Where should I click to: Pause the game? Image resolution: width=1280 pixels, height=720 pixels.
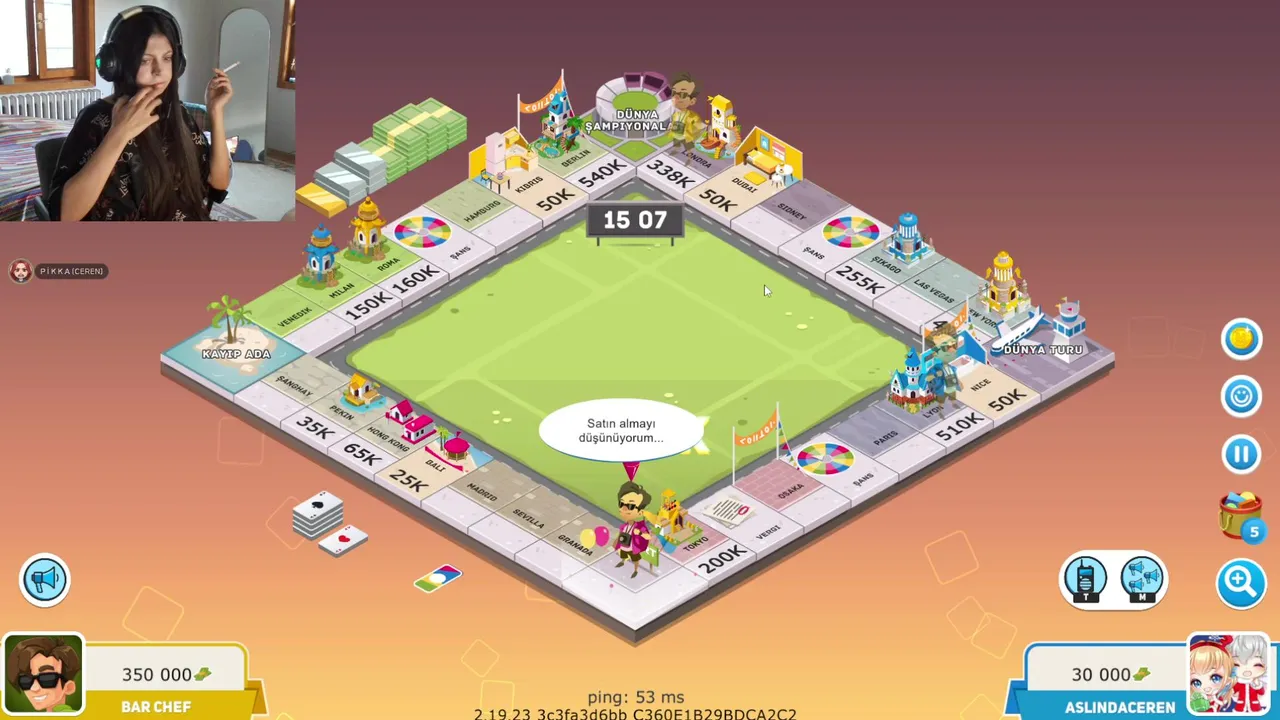point(1241,454)
